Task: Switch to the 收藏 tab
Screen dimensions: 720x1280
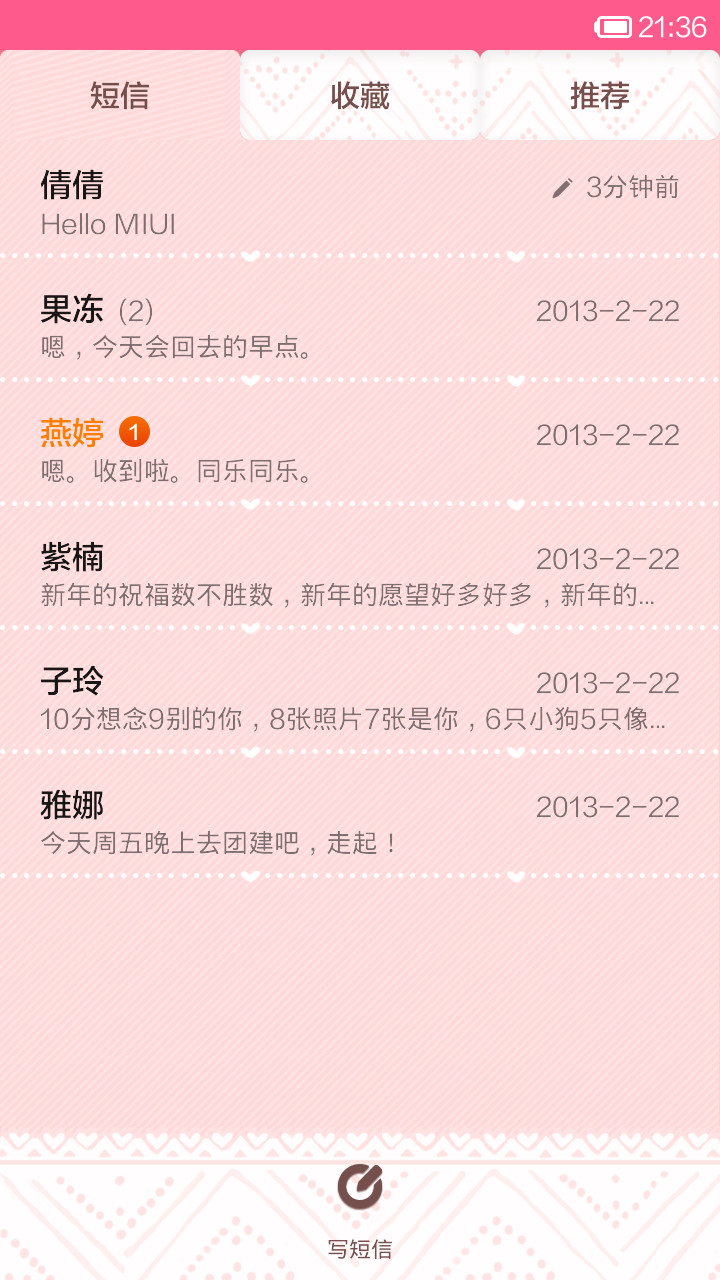Action: pyautogui.click(x=360, y=96)
